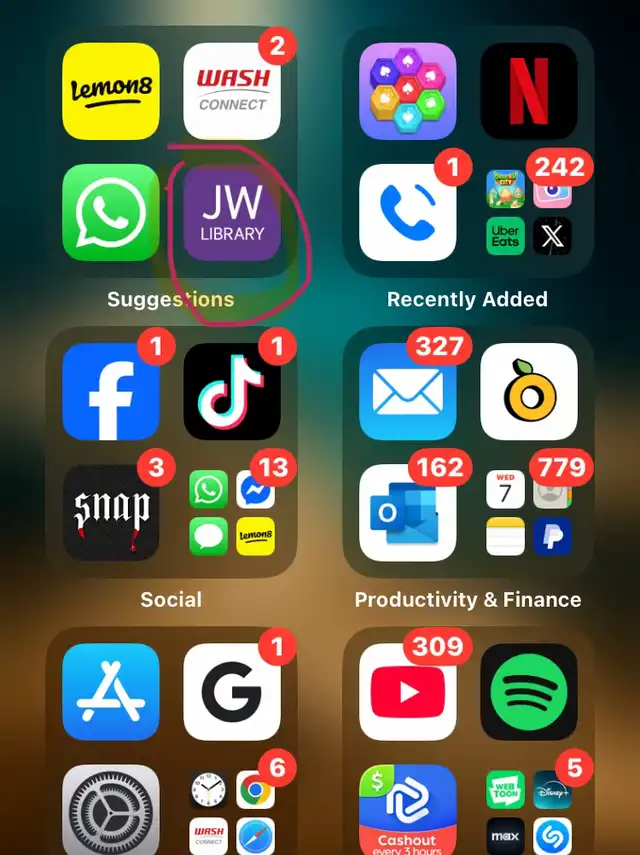Launch the YouTube app

click(x=407, y=692)
